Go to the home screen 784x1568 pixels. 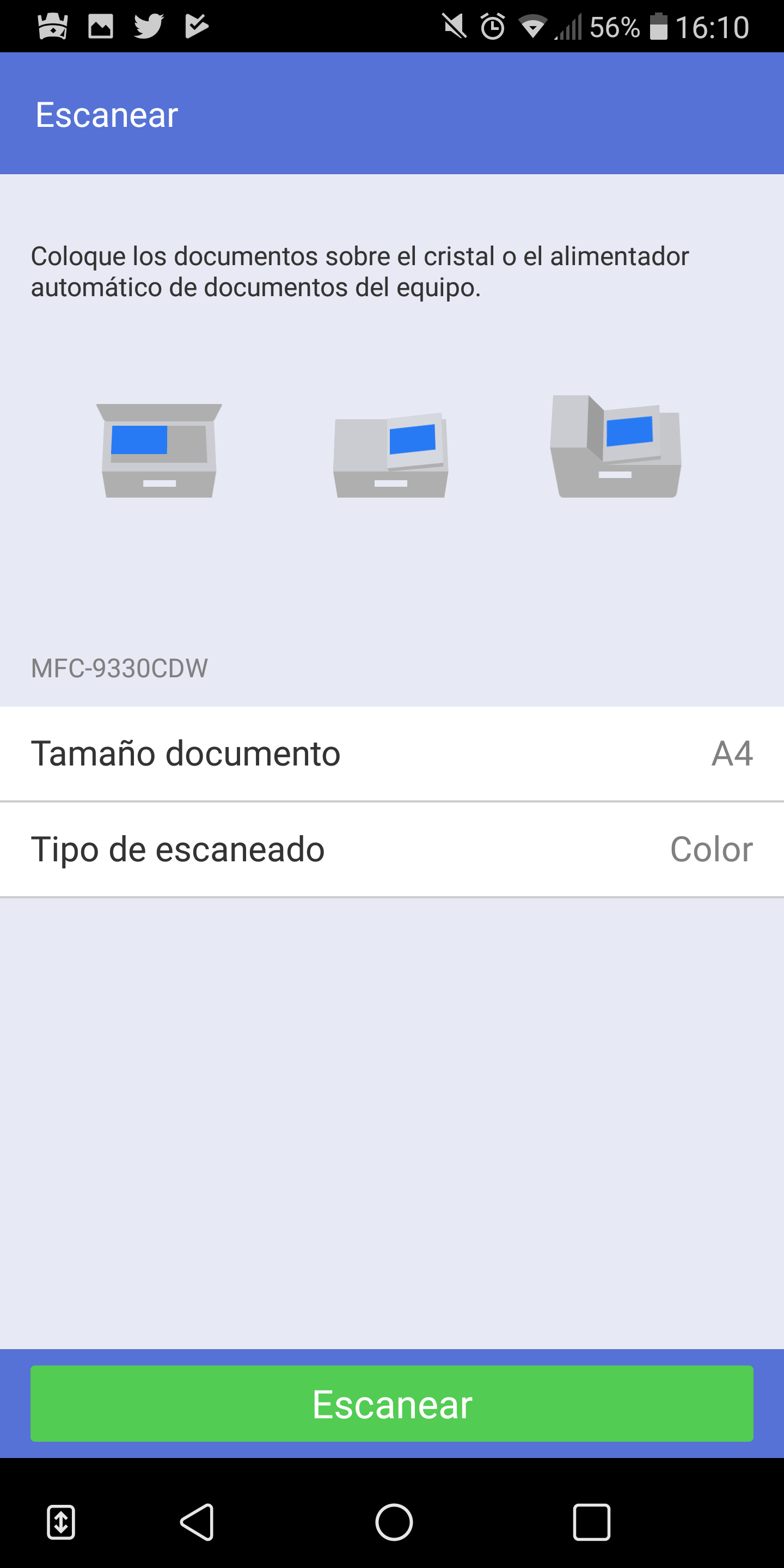click(x=394, y=1522)
